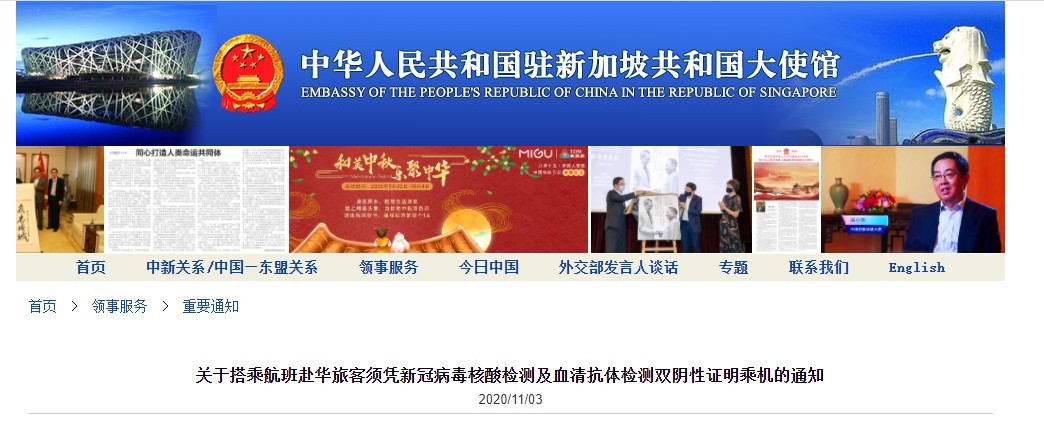Tap 首页 in the breadcrumb trail
1044x438 pixels.
coord(43,306)
